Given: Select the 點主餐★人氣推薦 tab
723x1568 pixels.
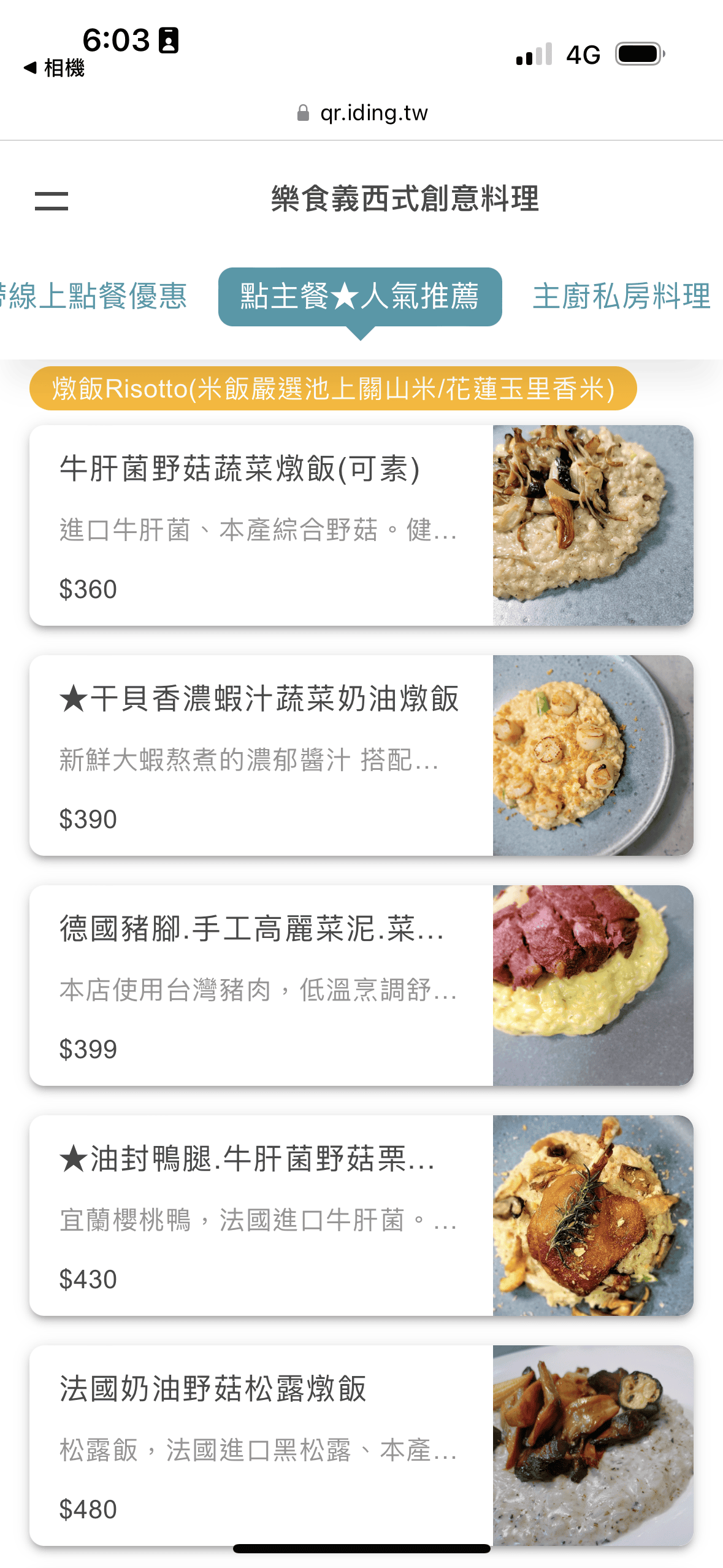Looking at the screenshot, I should click(360, 296).
